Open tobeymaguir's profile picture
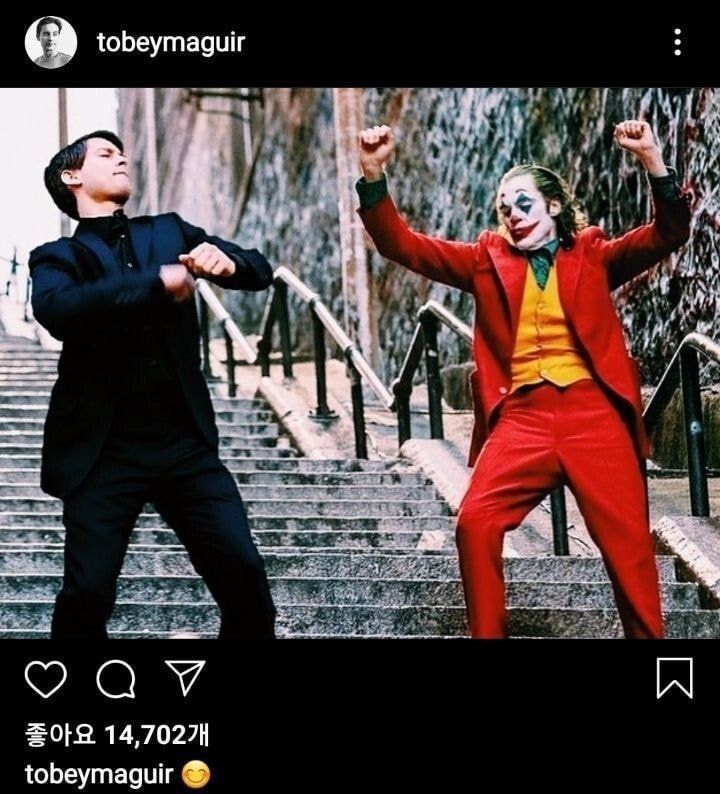 pos(51,42)
